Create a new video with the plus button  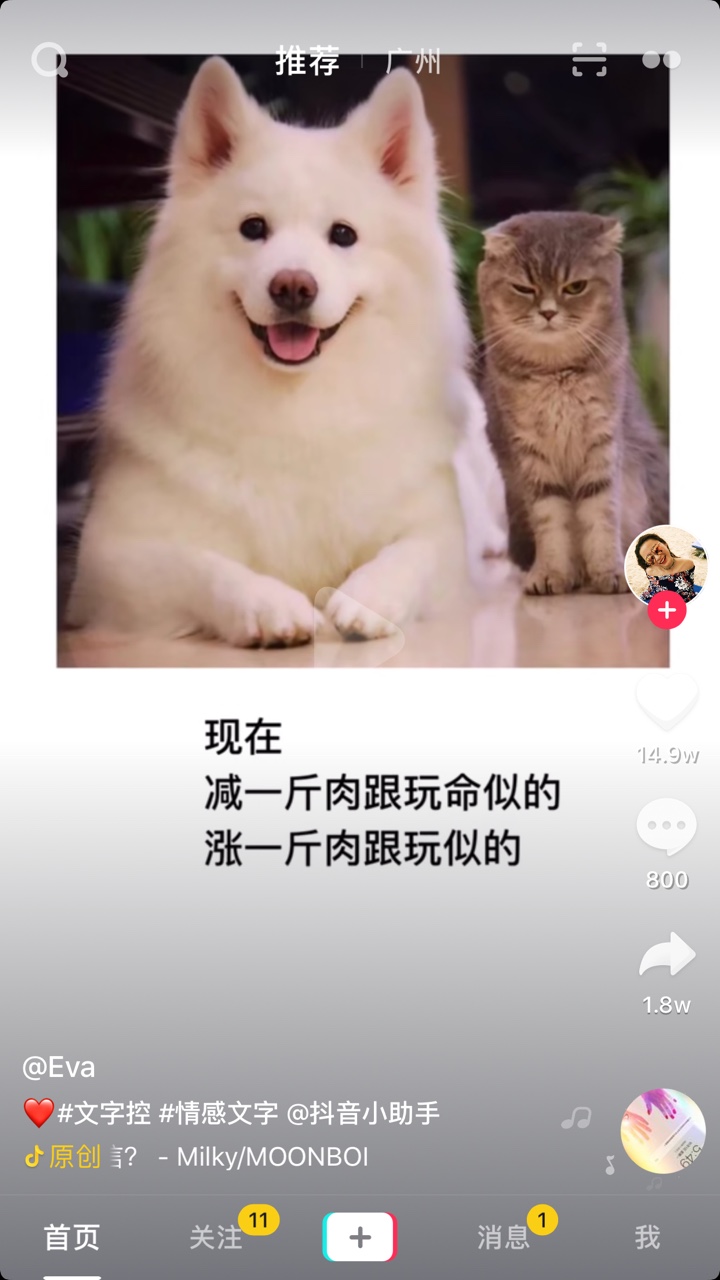360,1237
